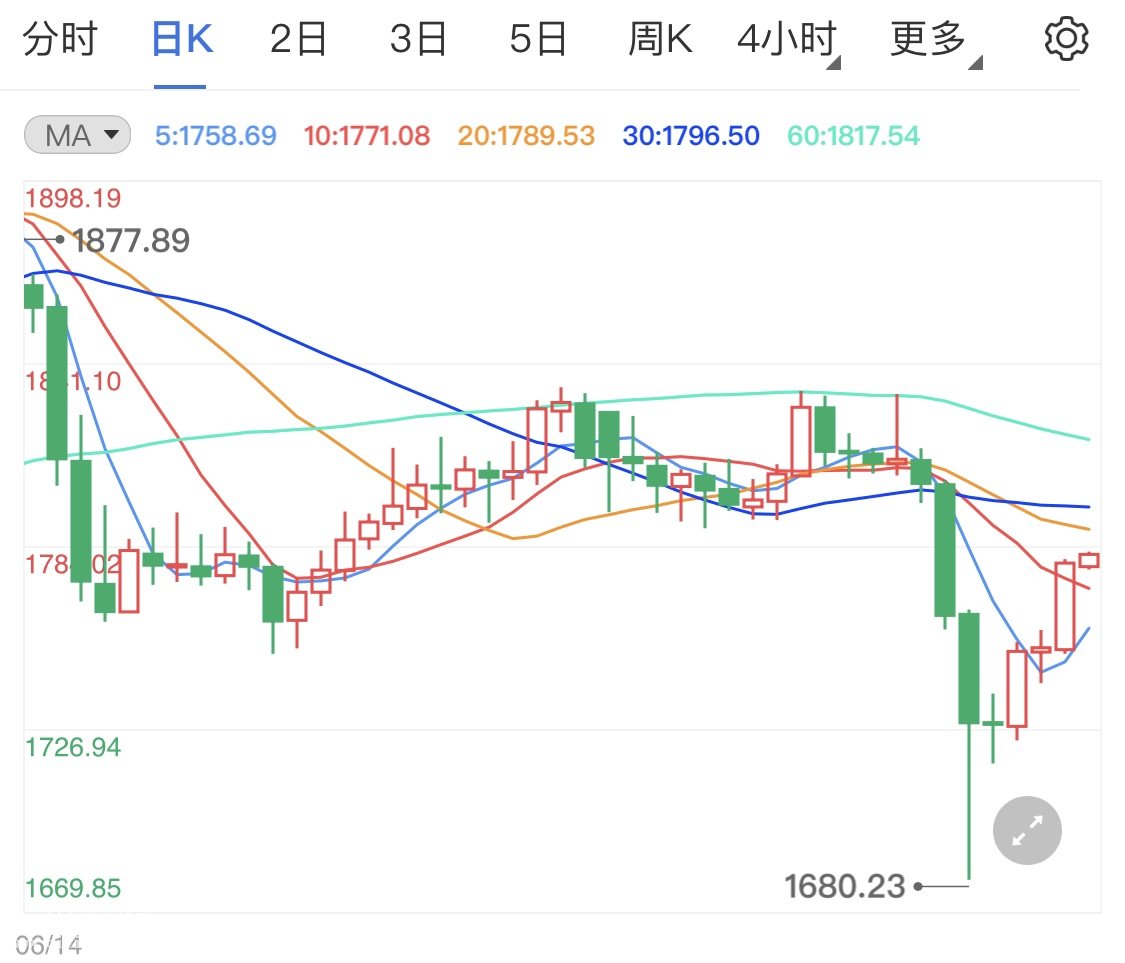Open the 更多 more options dropdown
This screenshot has width=1125, height=963.
coord(934,42)
